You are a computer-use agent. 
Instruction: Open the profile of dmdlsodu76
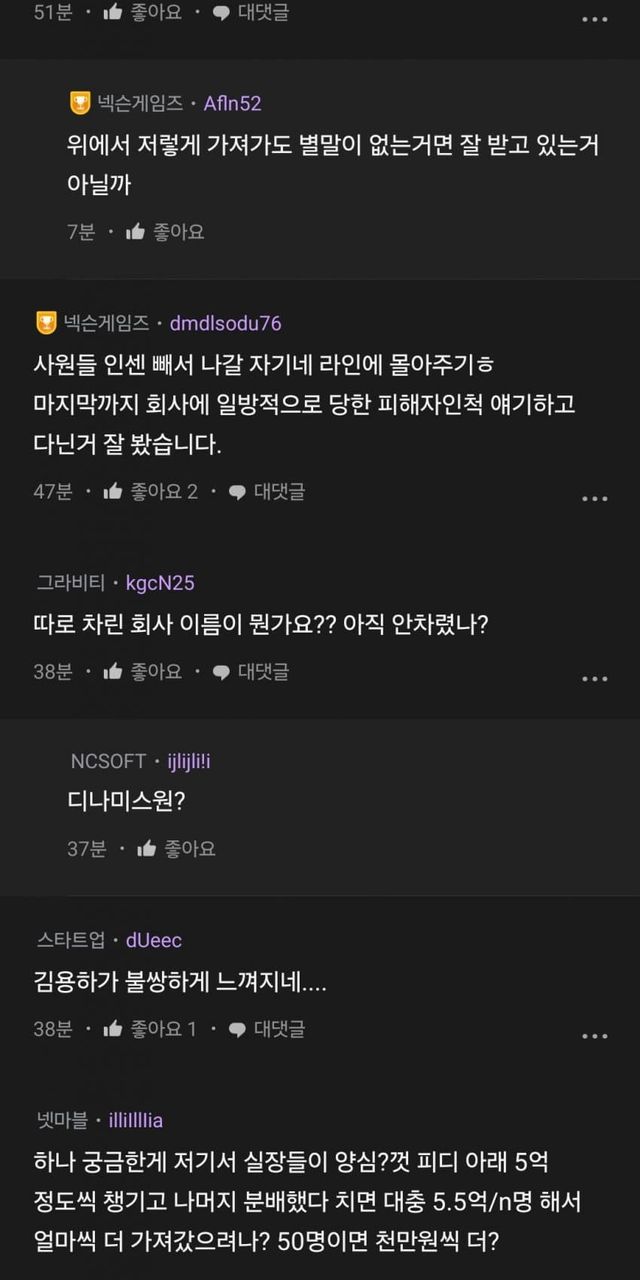click(226, 323)
